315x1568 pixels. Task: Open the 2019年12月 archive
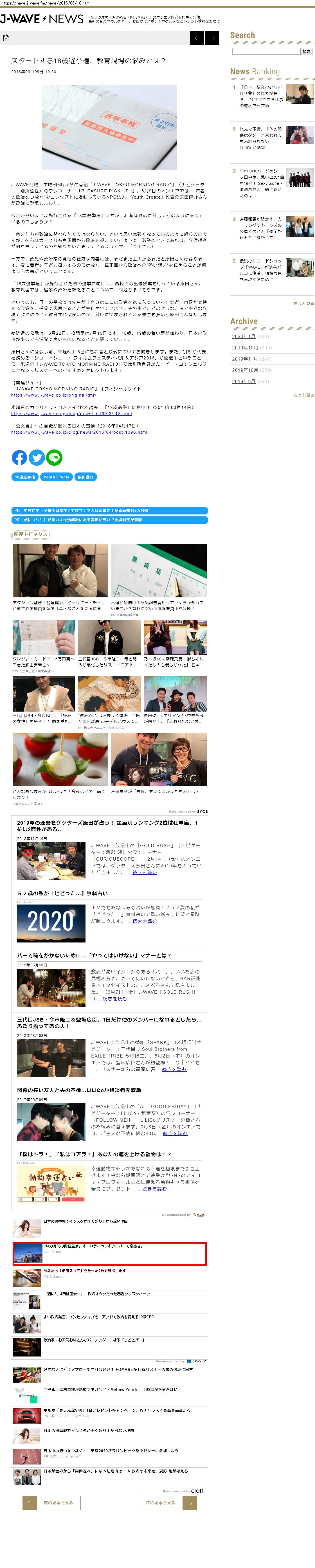(245, 348)
